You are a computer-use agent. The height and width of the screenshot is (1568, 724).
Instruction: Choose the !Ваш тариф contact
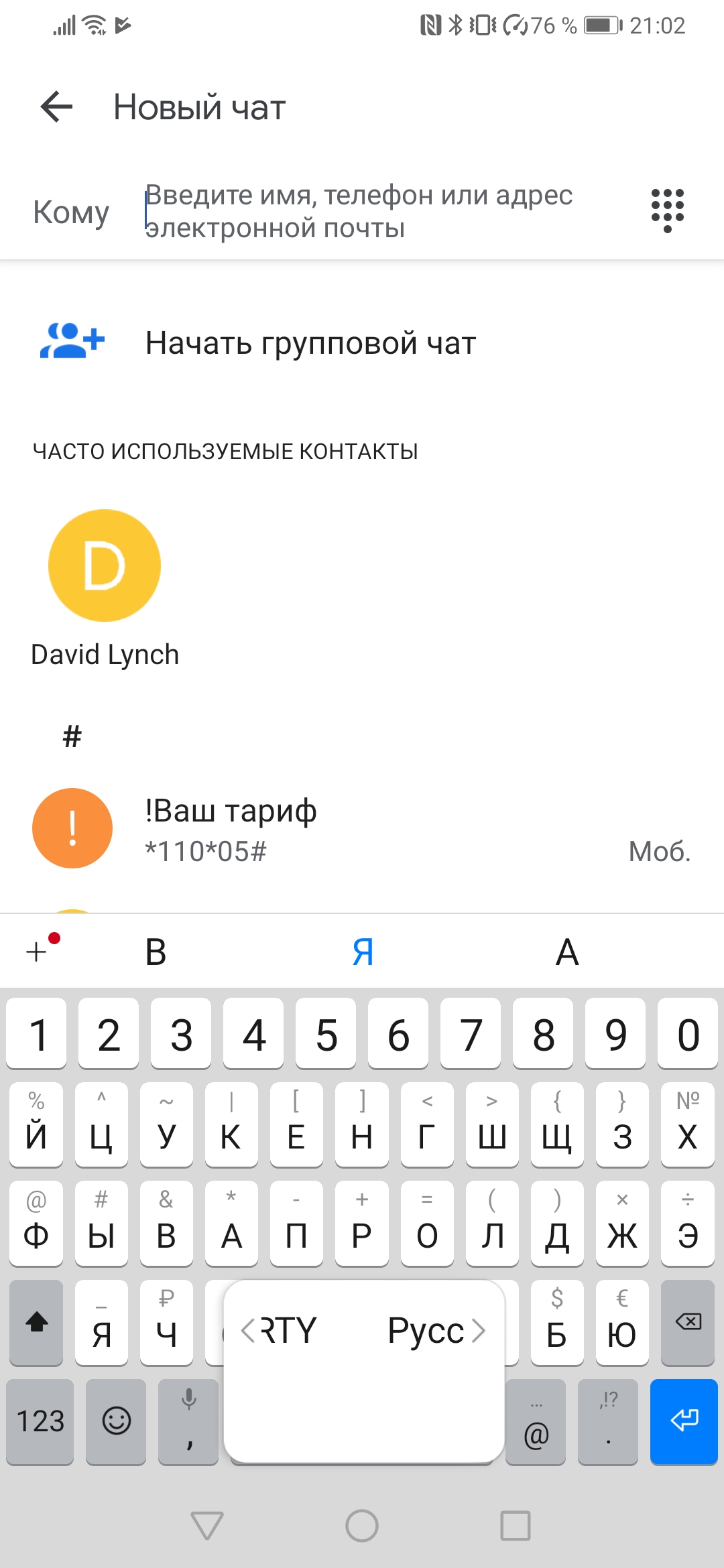(x=362, y=830)
